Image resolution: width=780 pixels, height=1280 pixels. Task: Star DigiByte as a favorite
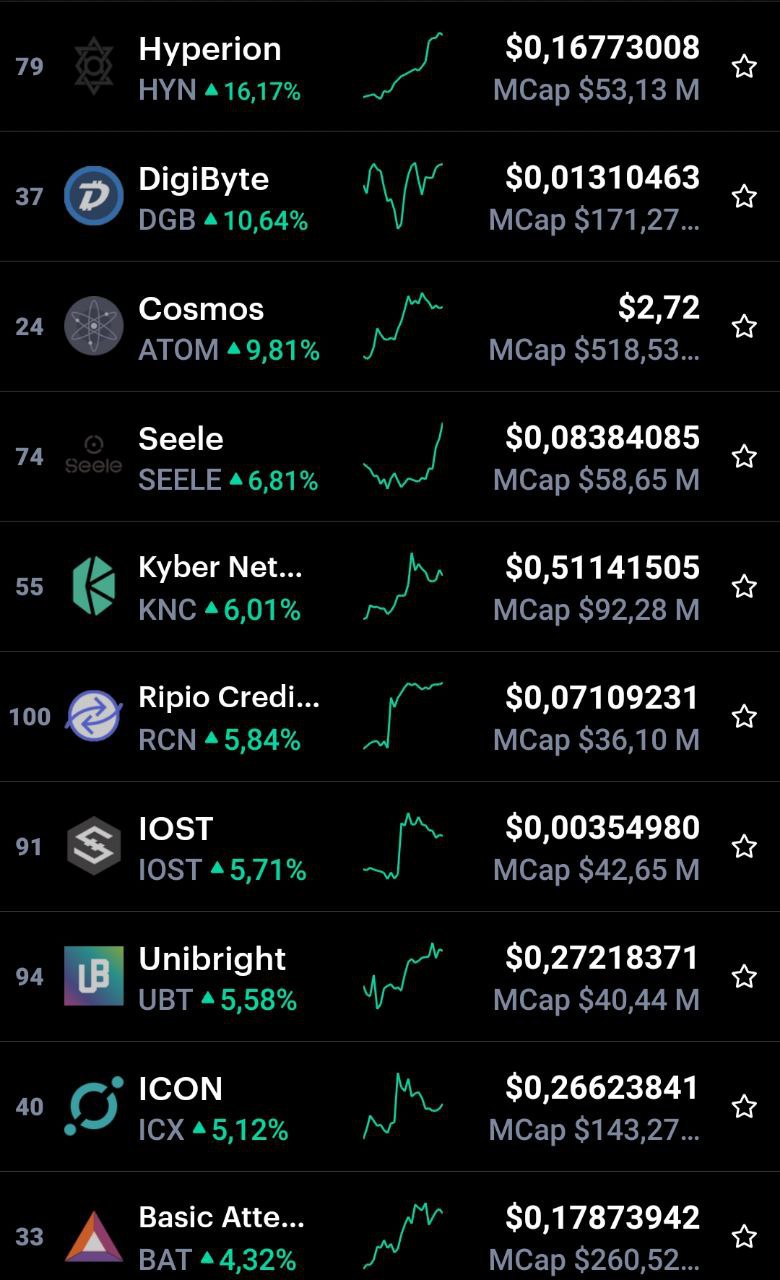pos(744,196)
